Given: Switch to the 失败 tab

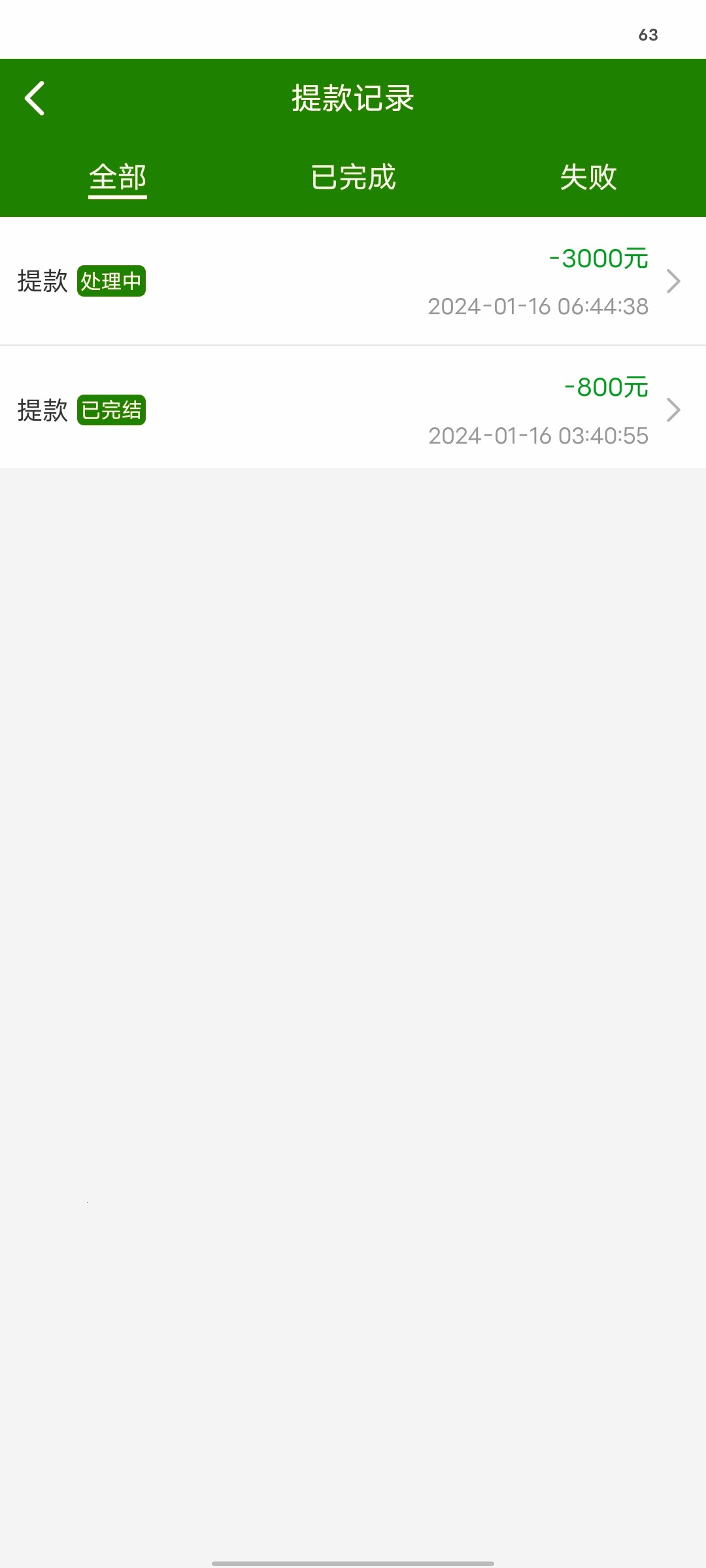Looking at the screenshot, I should pos(588,178).
